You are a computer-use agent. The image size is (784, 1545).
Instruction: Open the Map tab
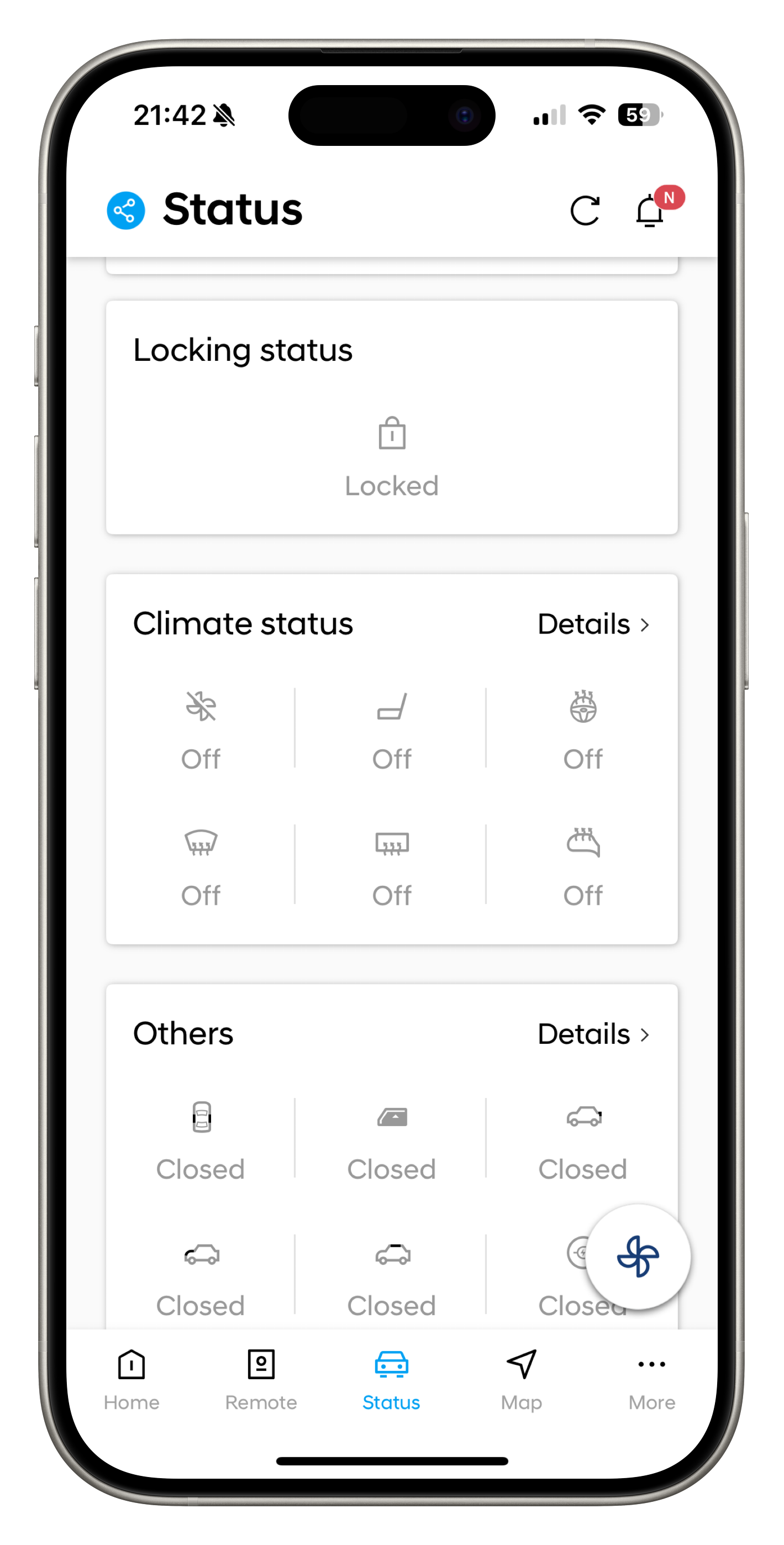click(521, 1380)
